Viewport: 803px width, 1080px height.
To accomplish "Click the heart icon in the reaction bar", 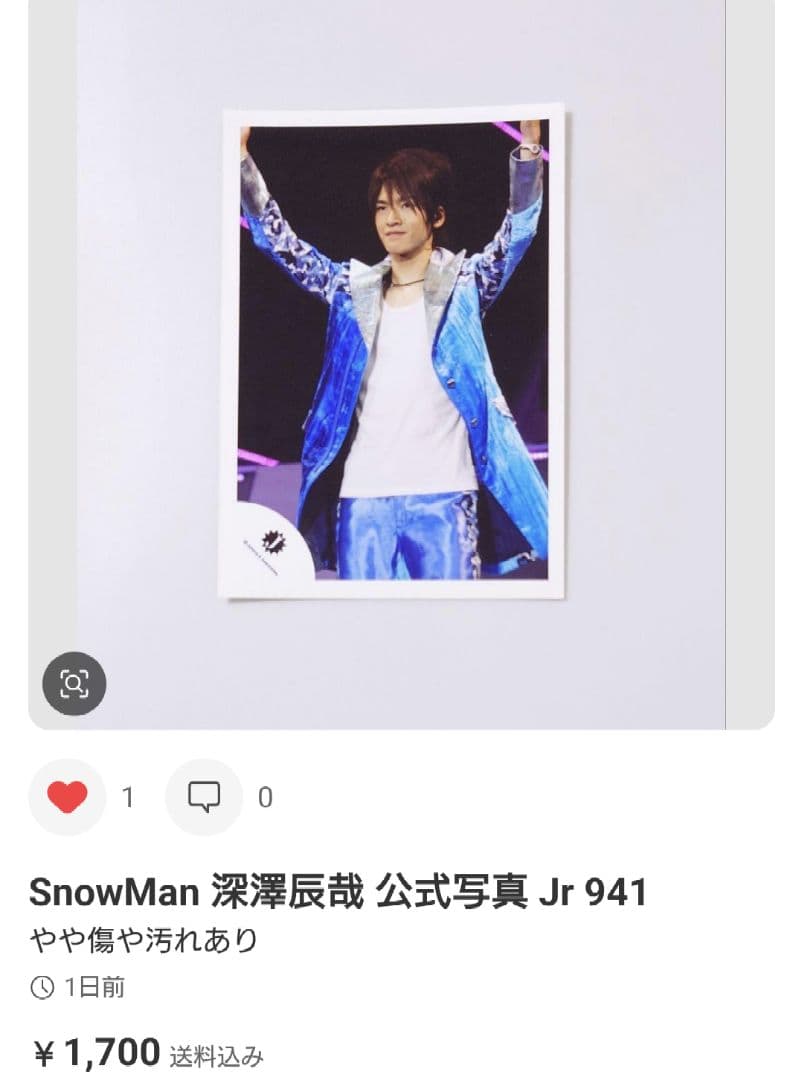I will [66, 797].
